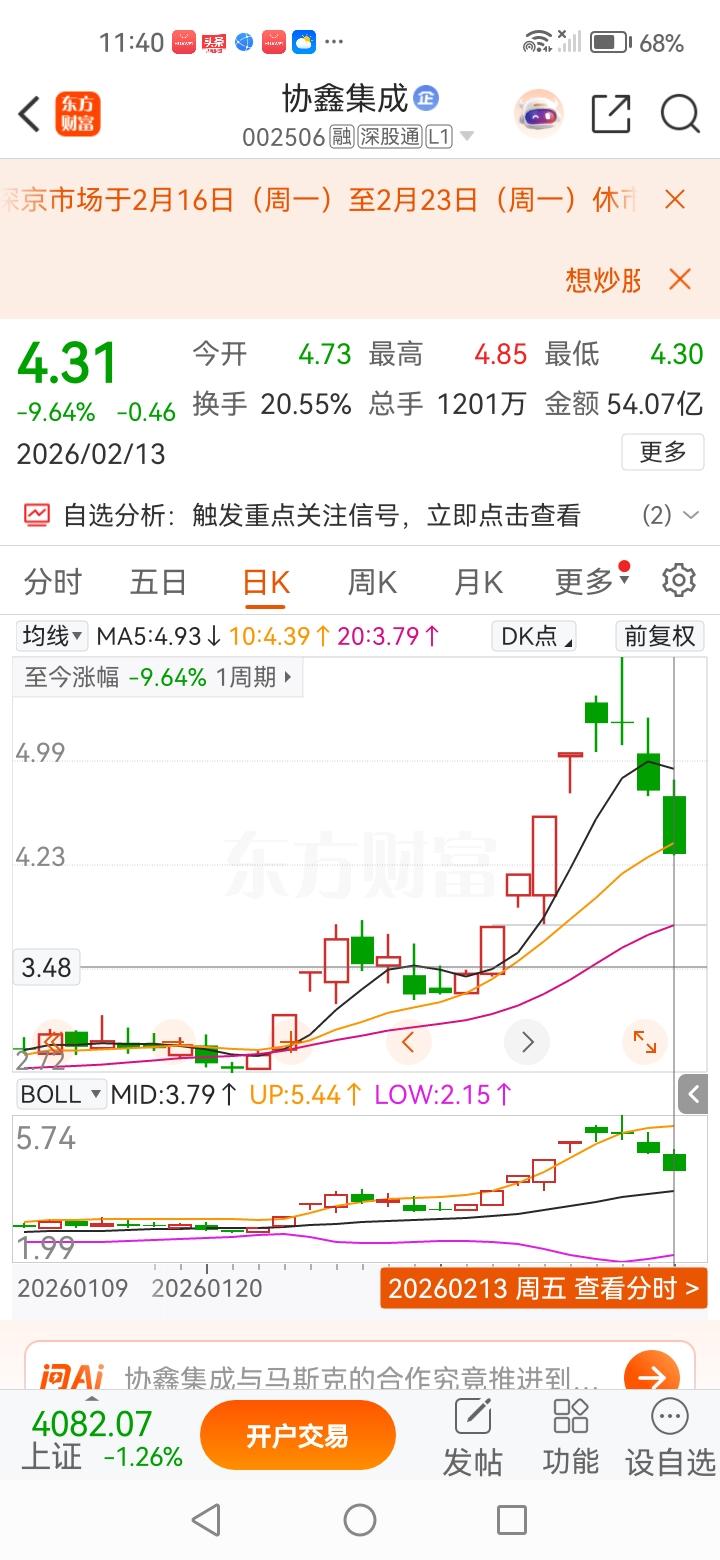Switch to the 周K weekly chart tab
Viewport: 720px width, 1560px height.
click(371, 580)
